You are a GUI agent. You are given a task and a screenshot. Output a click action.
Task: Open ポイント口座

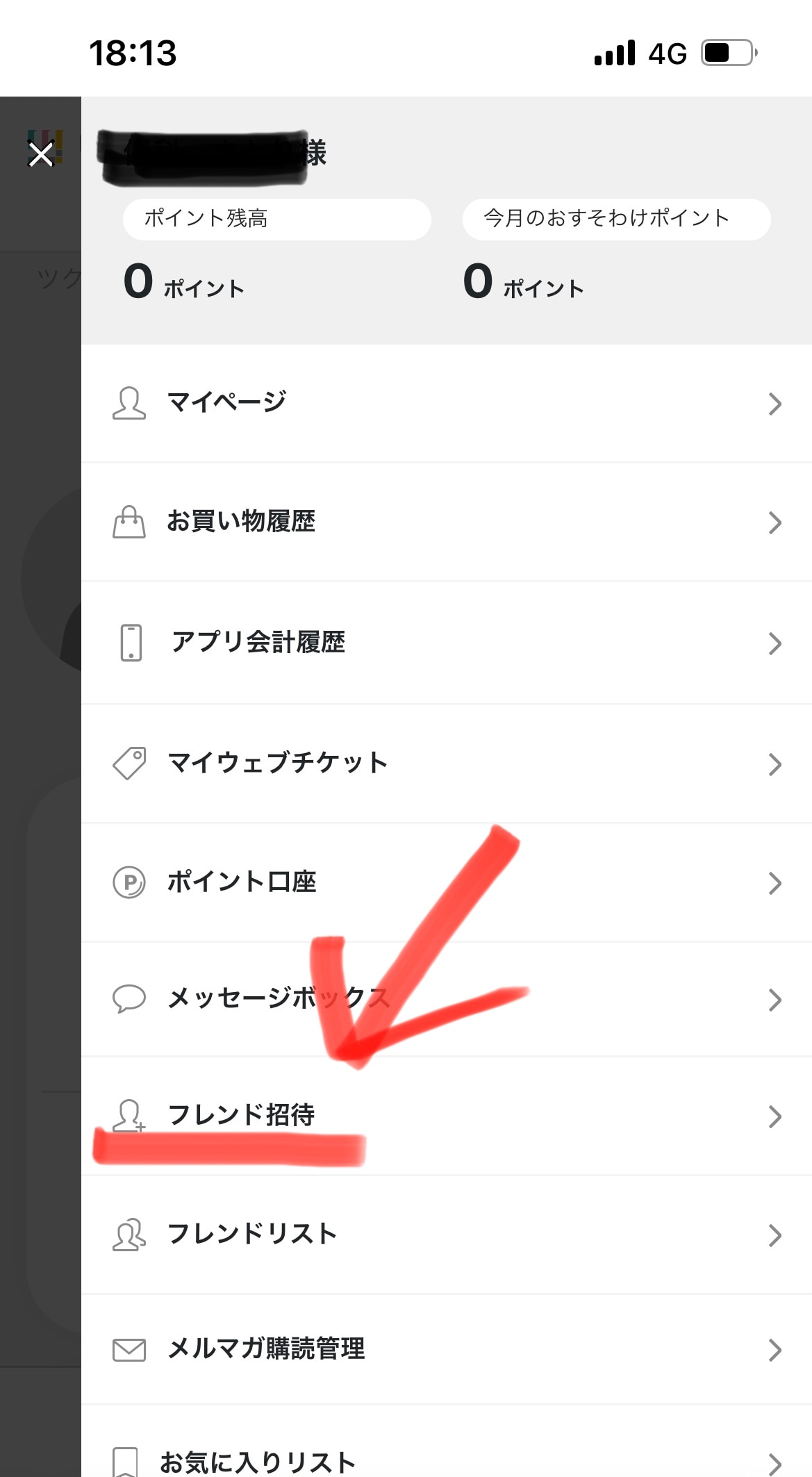[x=445, y=882]
